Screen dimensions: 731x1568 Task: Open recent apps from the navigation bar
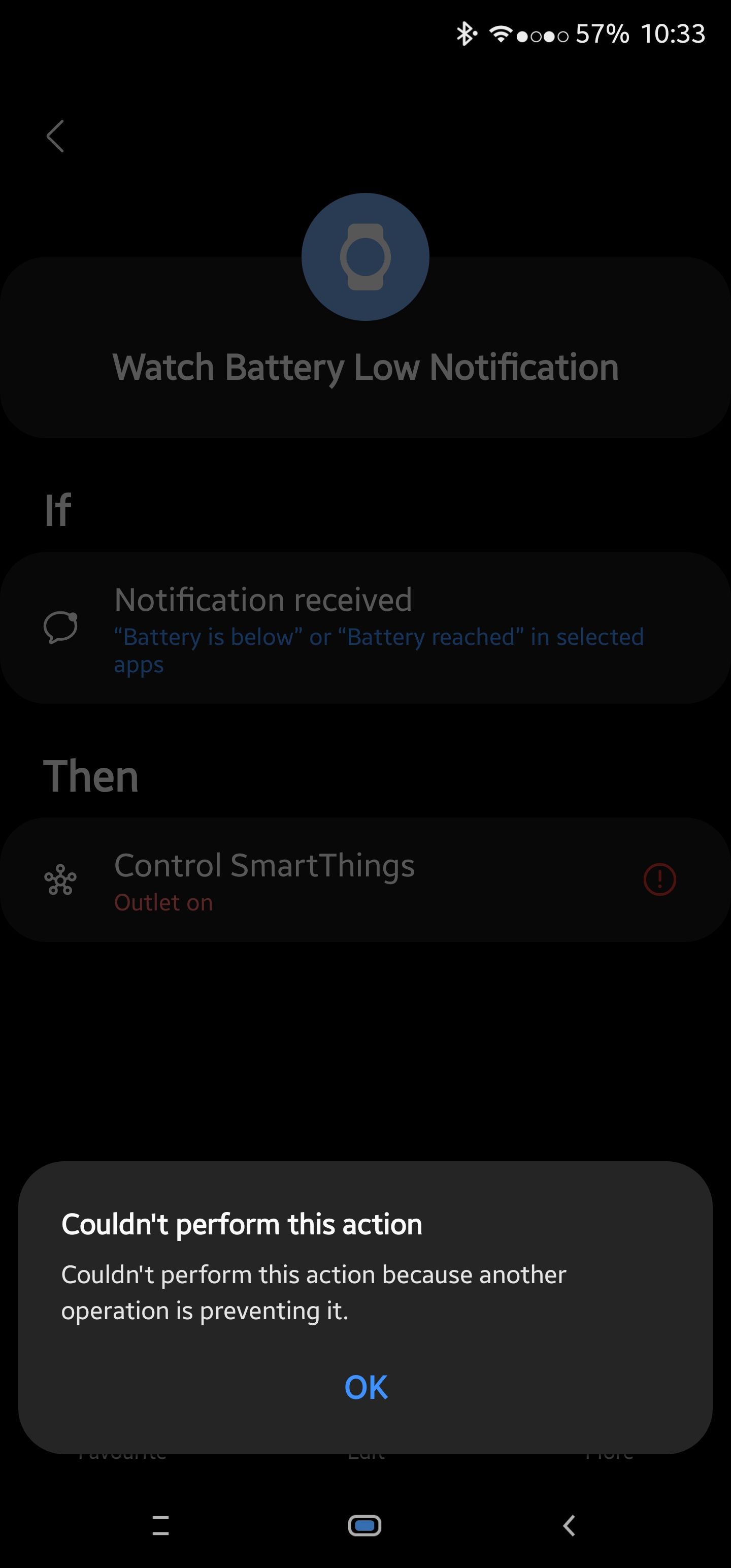tap(160, 1526)
